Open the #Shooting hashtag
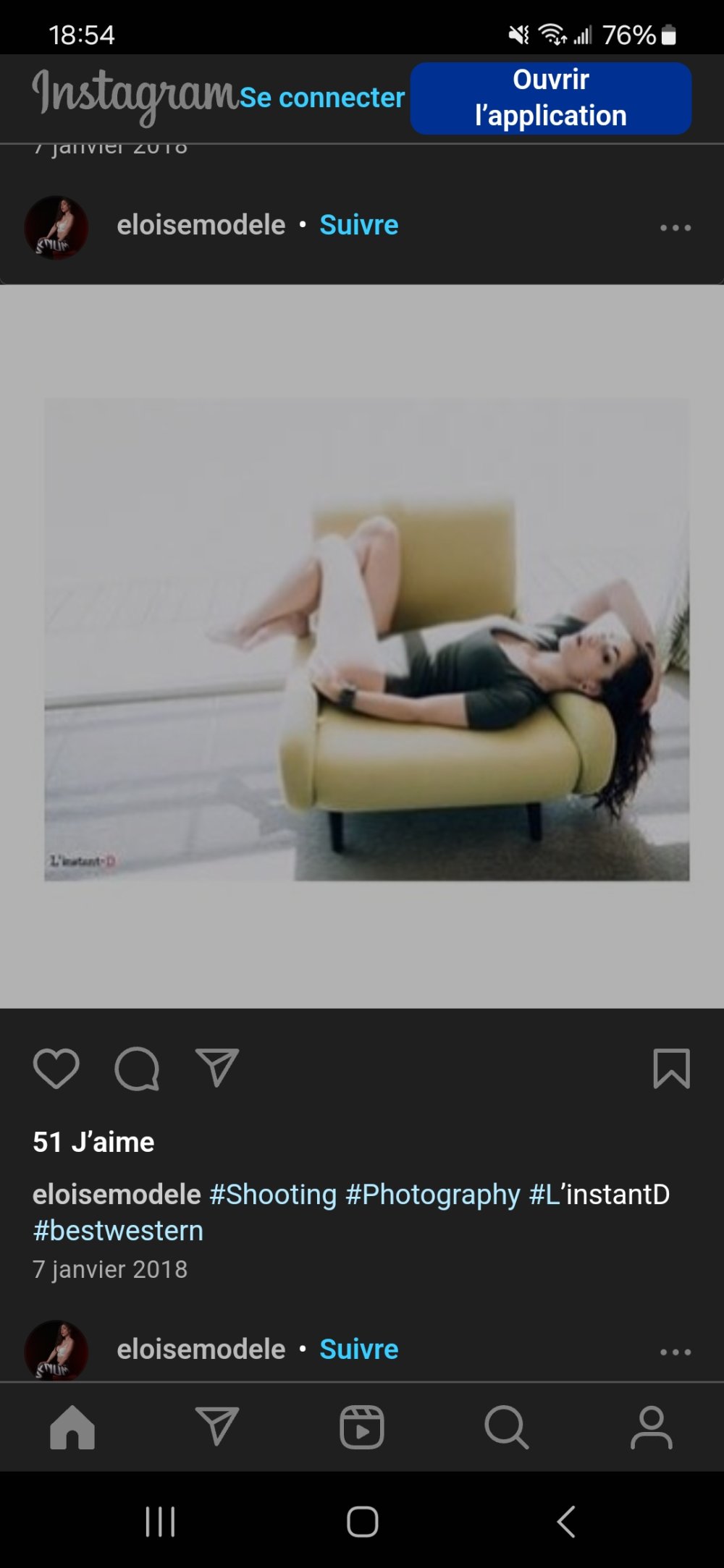Image resolution: width=724 pixels, height=1568 pixels. tap(273, 1195)
